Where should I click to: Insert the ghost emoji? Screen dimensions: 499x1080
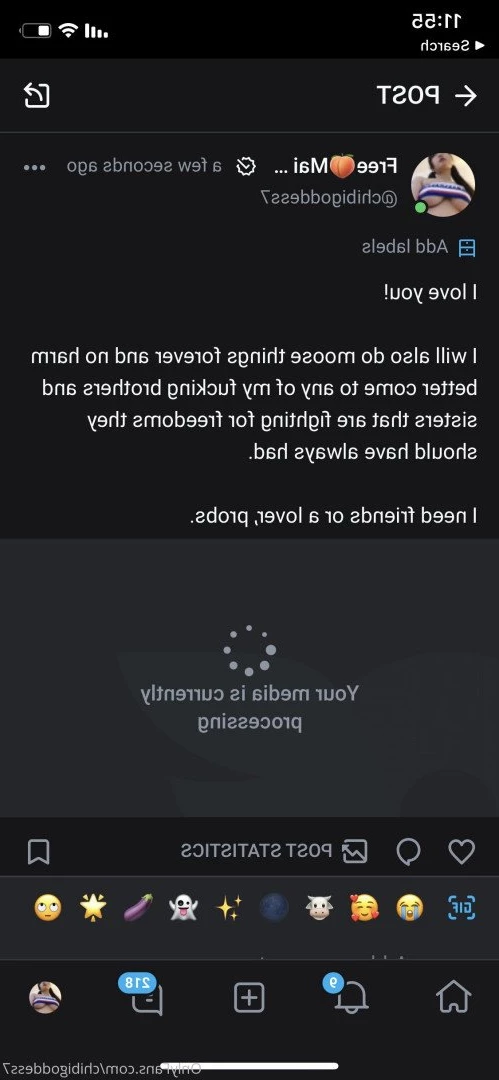pos(183,908)
